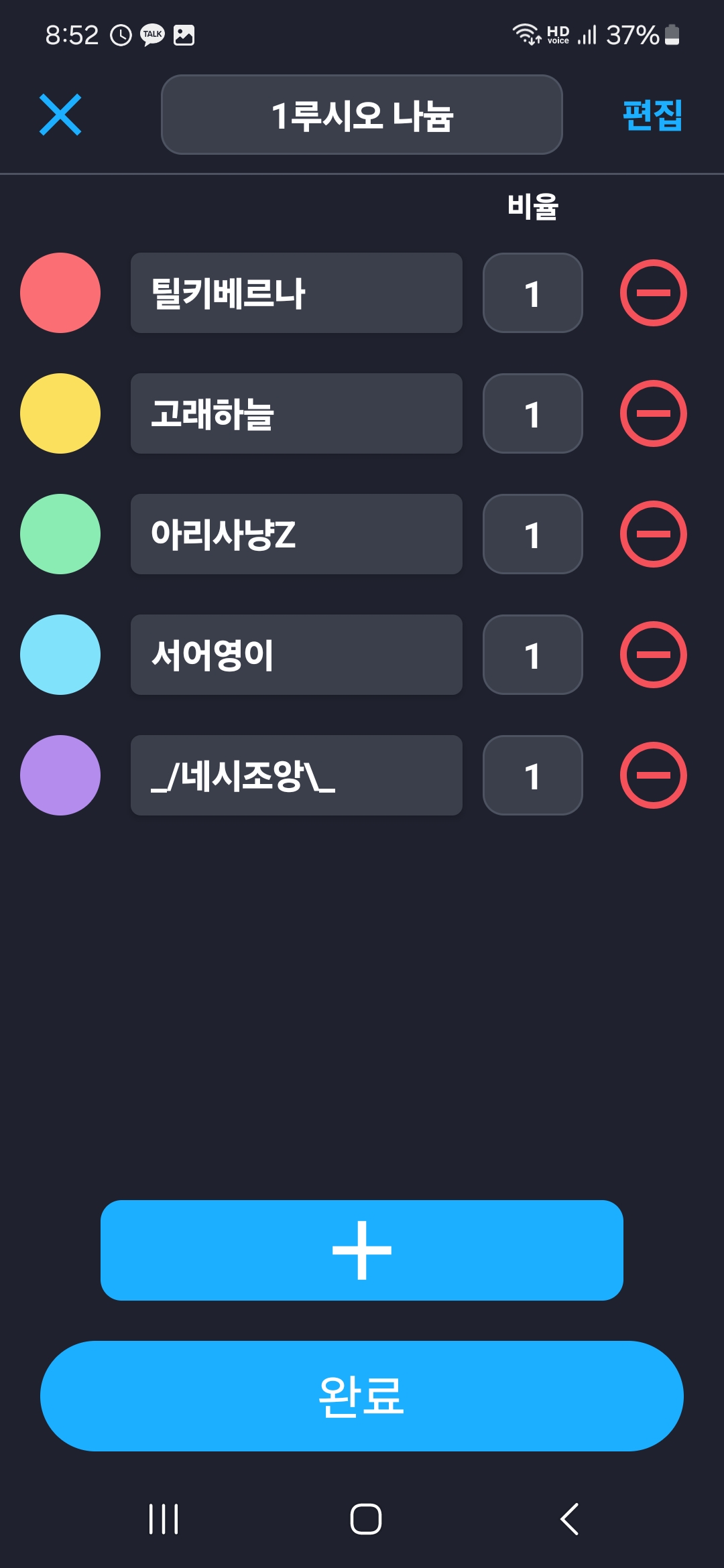Remove _/네시조앙\_ from the list
The image size is (724, 1568).
653,775
